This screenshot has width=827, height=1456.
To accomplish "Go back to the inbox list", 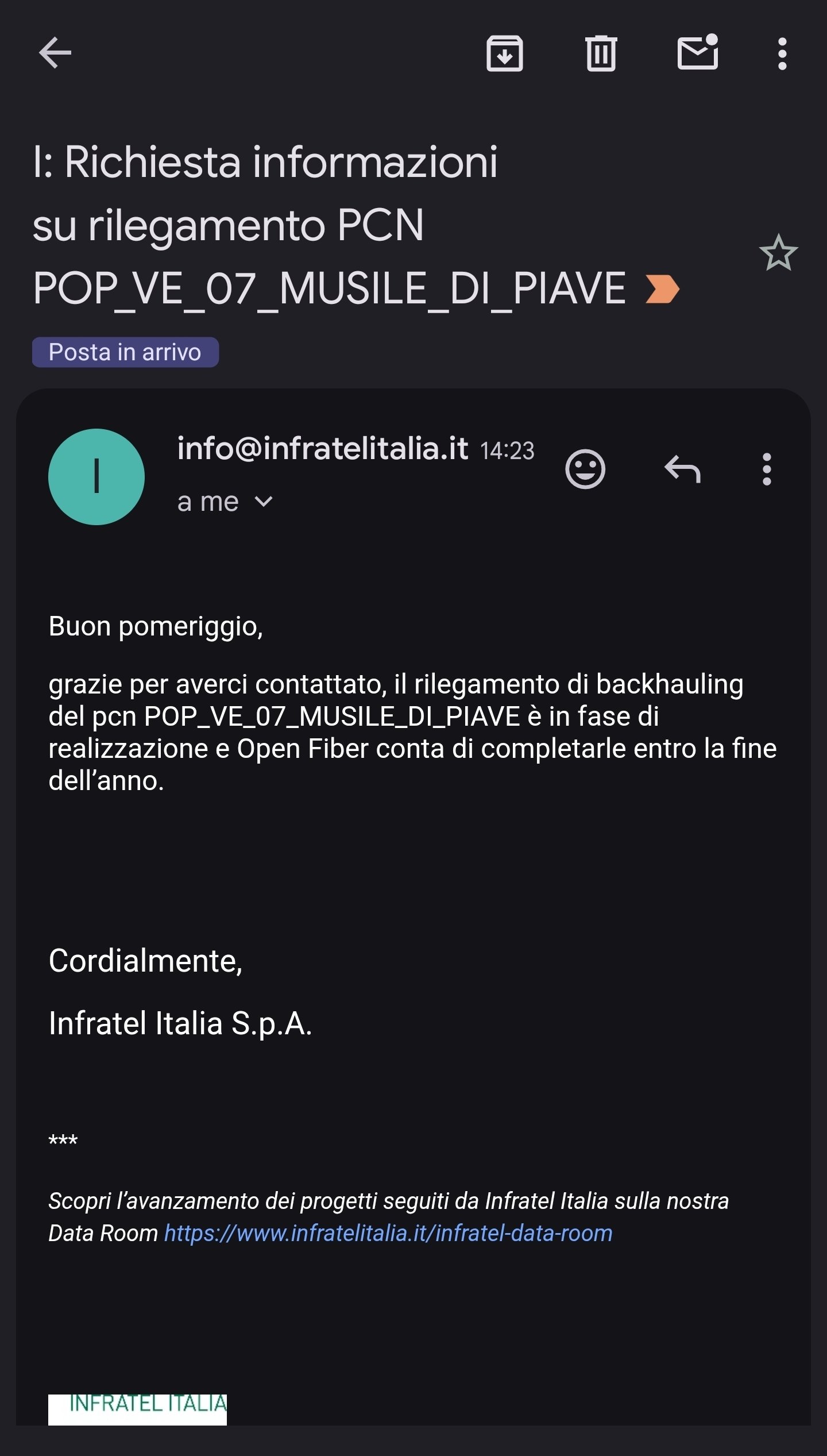I will coord(55,53).
